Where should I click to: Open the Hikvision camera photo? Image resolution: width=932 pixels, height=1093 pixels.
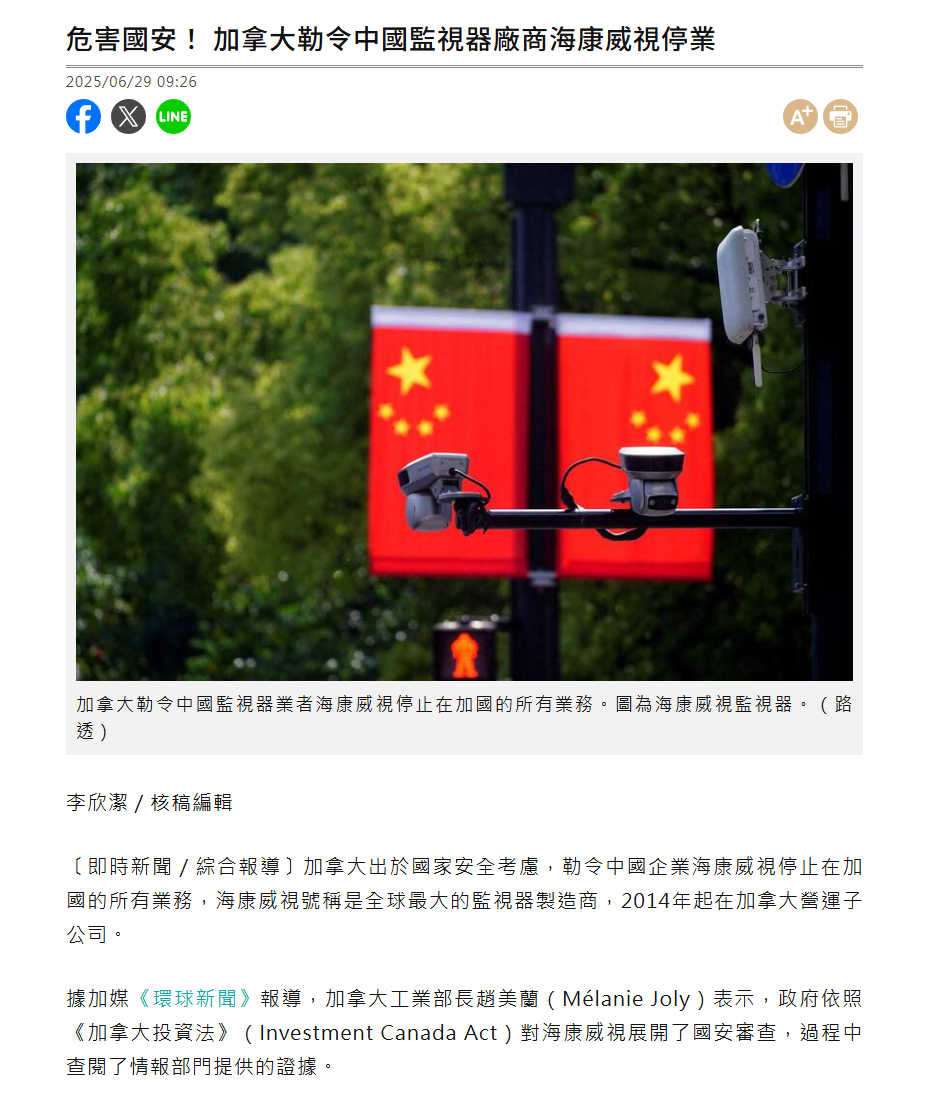pos(464,421)
